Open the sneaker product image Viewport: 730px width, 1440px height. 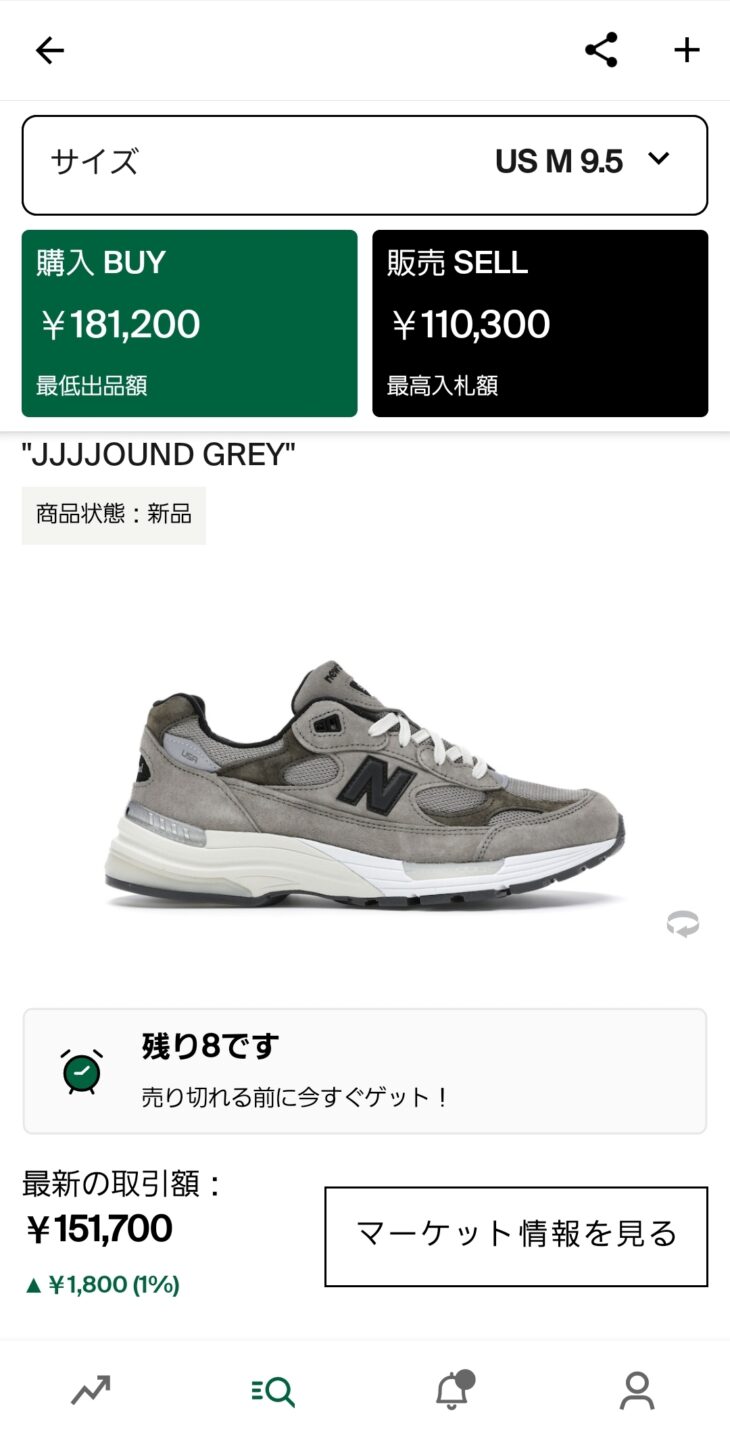[x=365, y=785]
